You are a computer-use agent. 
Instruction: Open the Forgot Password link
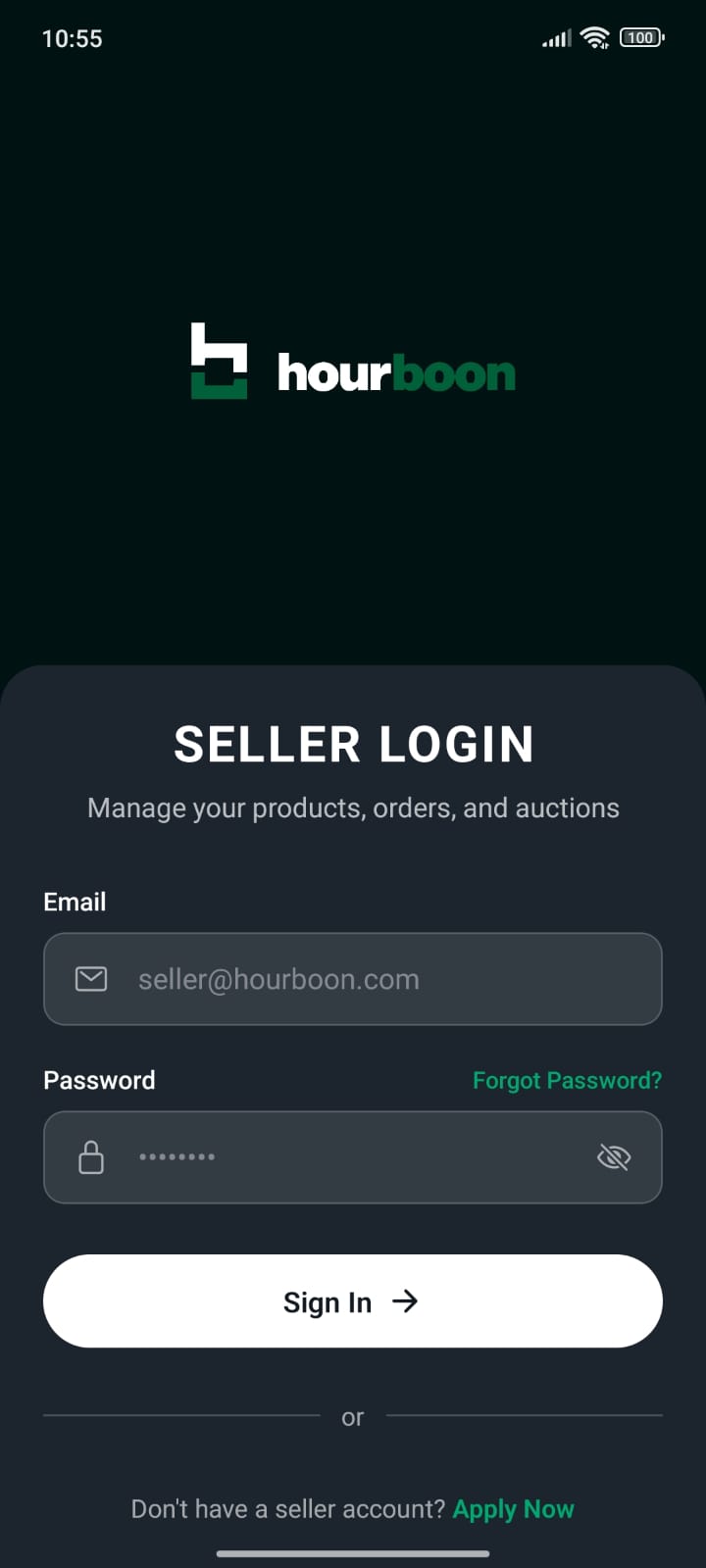[567, 1080]
